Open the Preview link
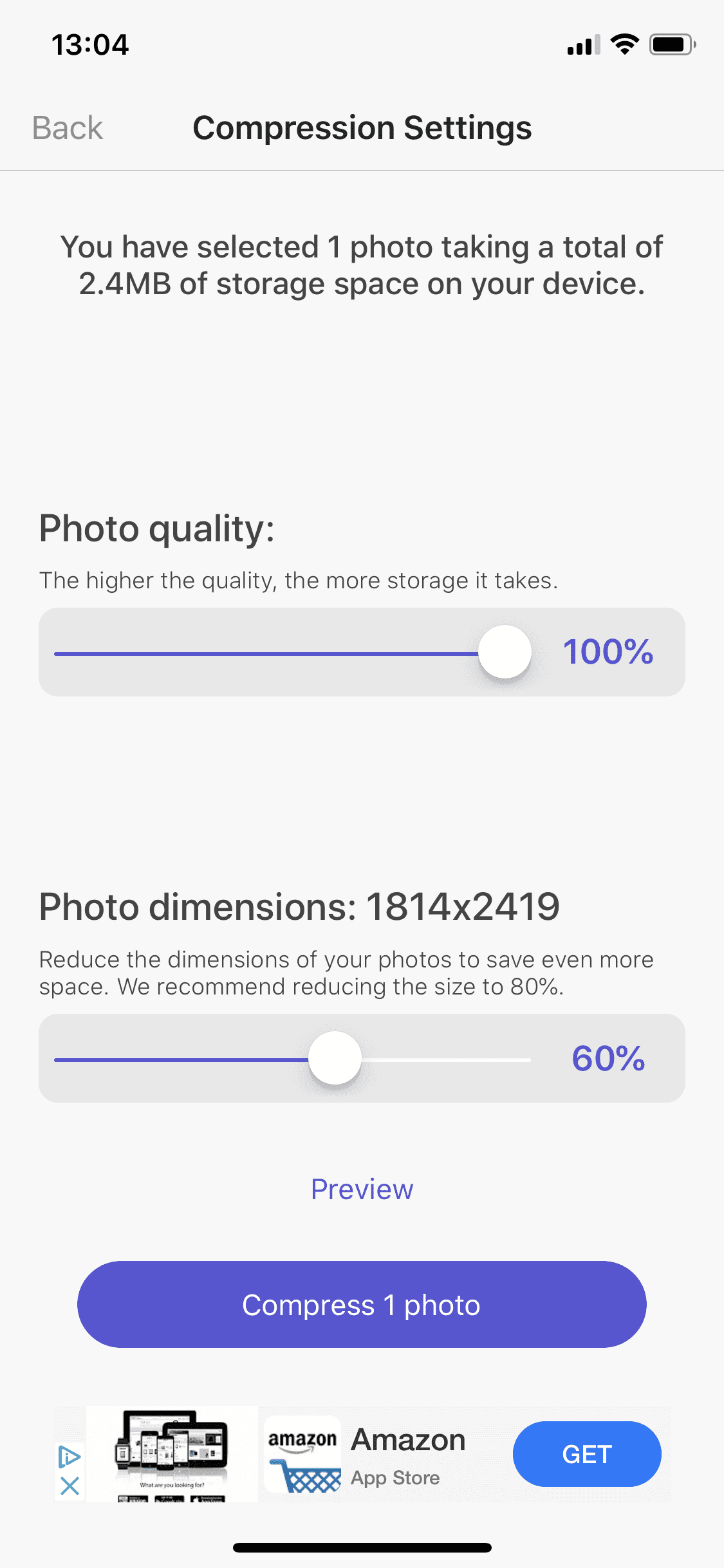The width and height of the screenshot is (724, 1568). pos(362,1189)
